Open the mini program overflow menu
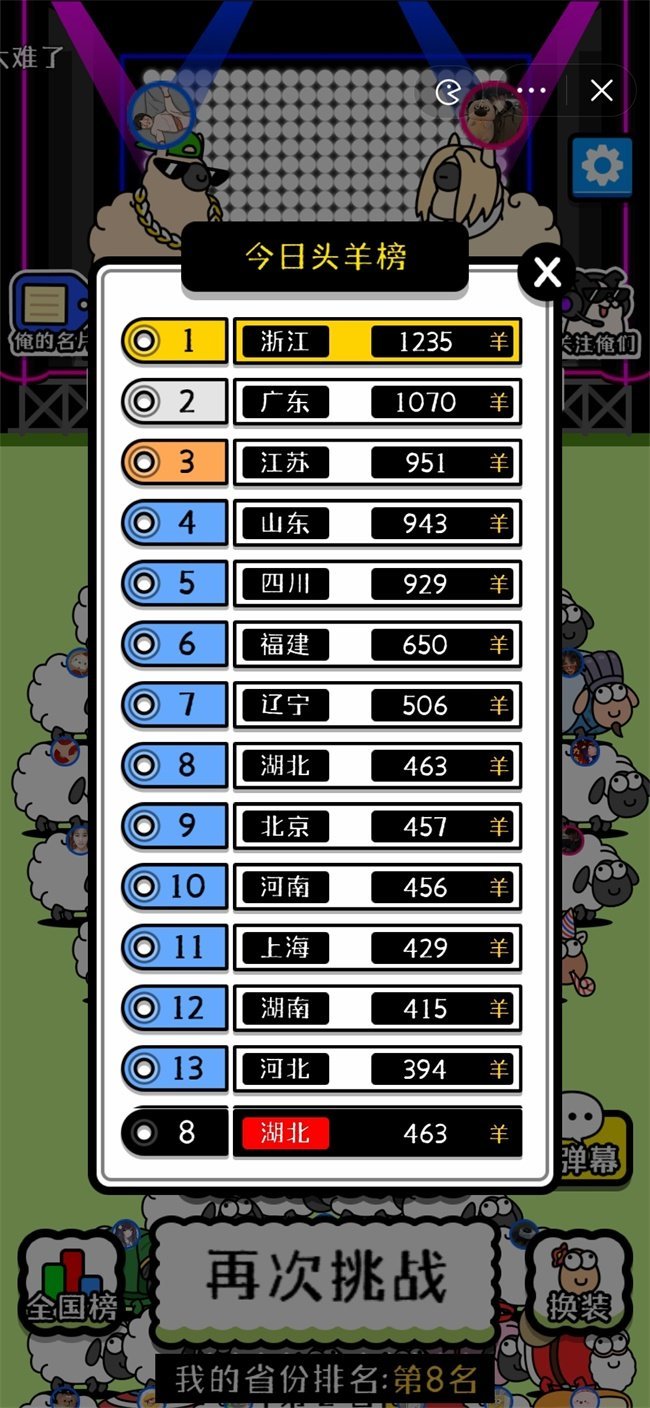This screenshot has height=1408, width=650. point(531,91)
